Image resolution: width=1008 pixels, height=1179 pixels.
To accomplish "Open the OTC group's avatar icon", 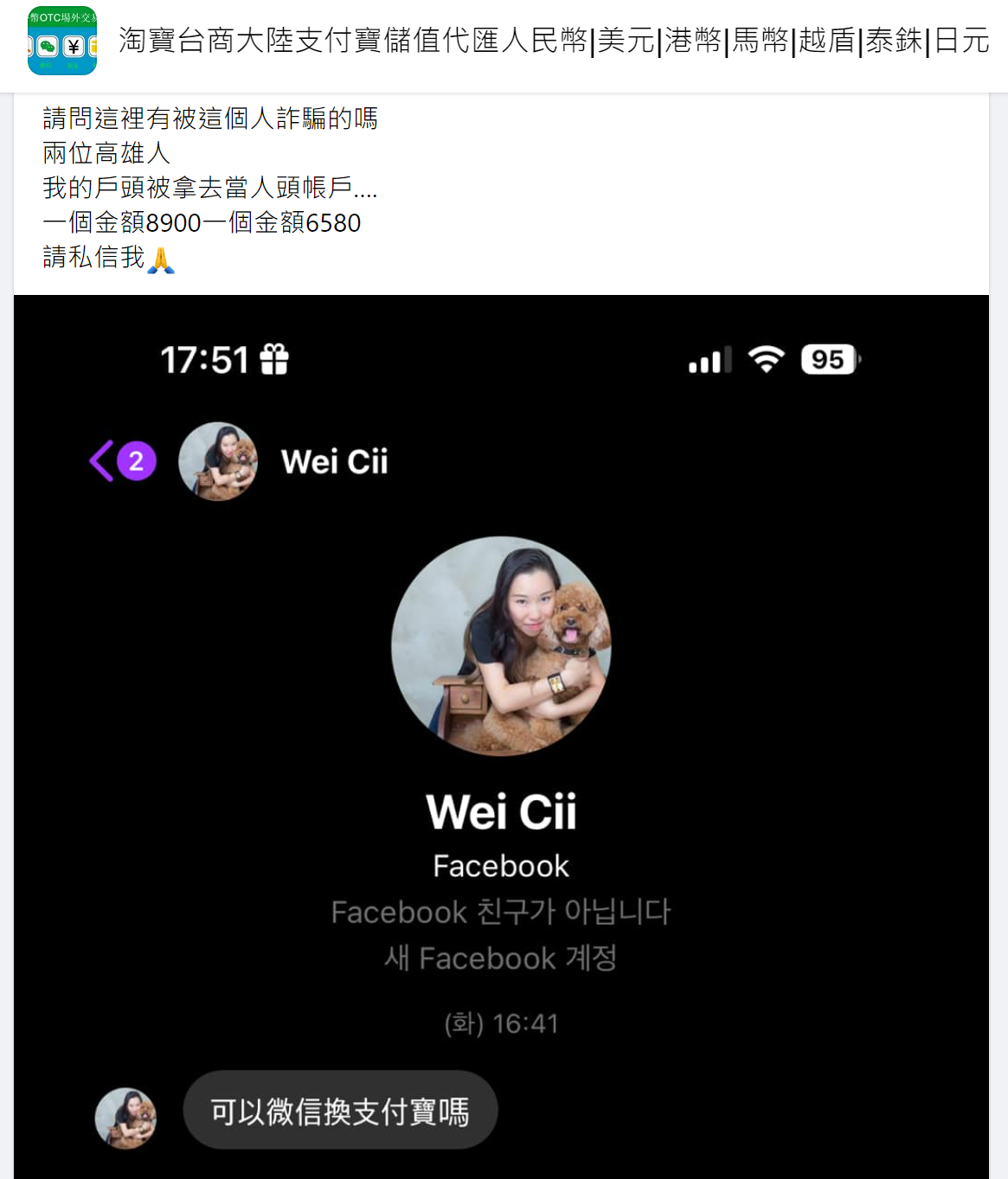I will coord(62,41).
